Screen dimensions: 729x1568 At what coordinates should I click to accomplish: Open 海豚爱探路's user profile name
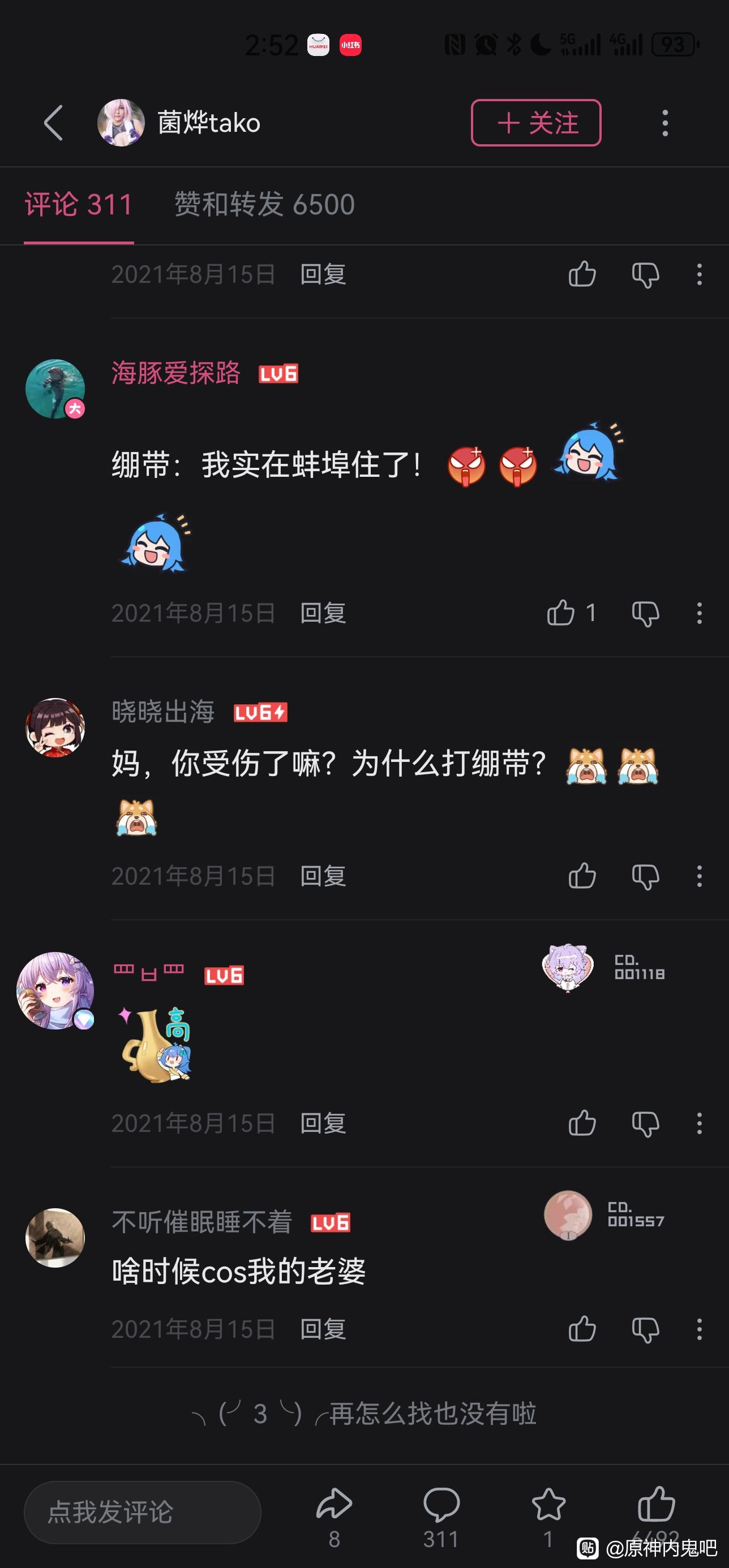176,373
